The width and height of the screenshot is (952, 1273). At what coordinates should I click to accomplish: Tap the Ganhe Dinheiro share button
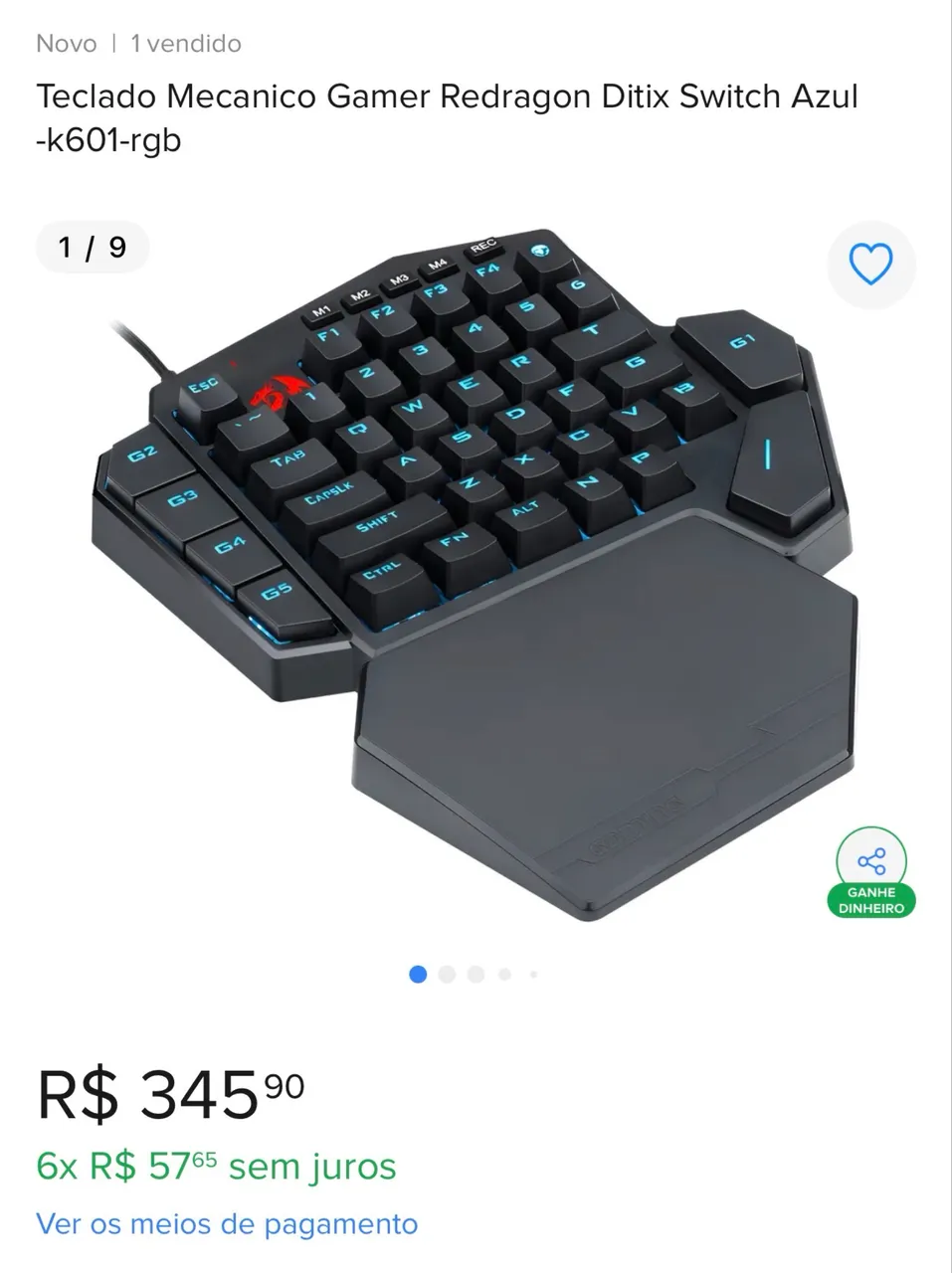870,871
